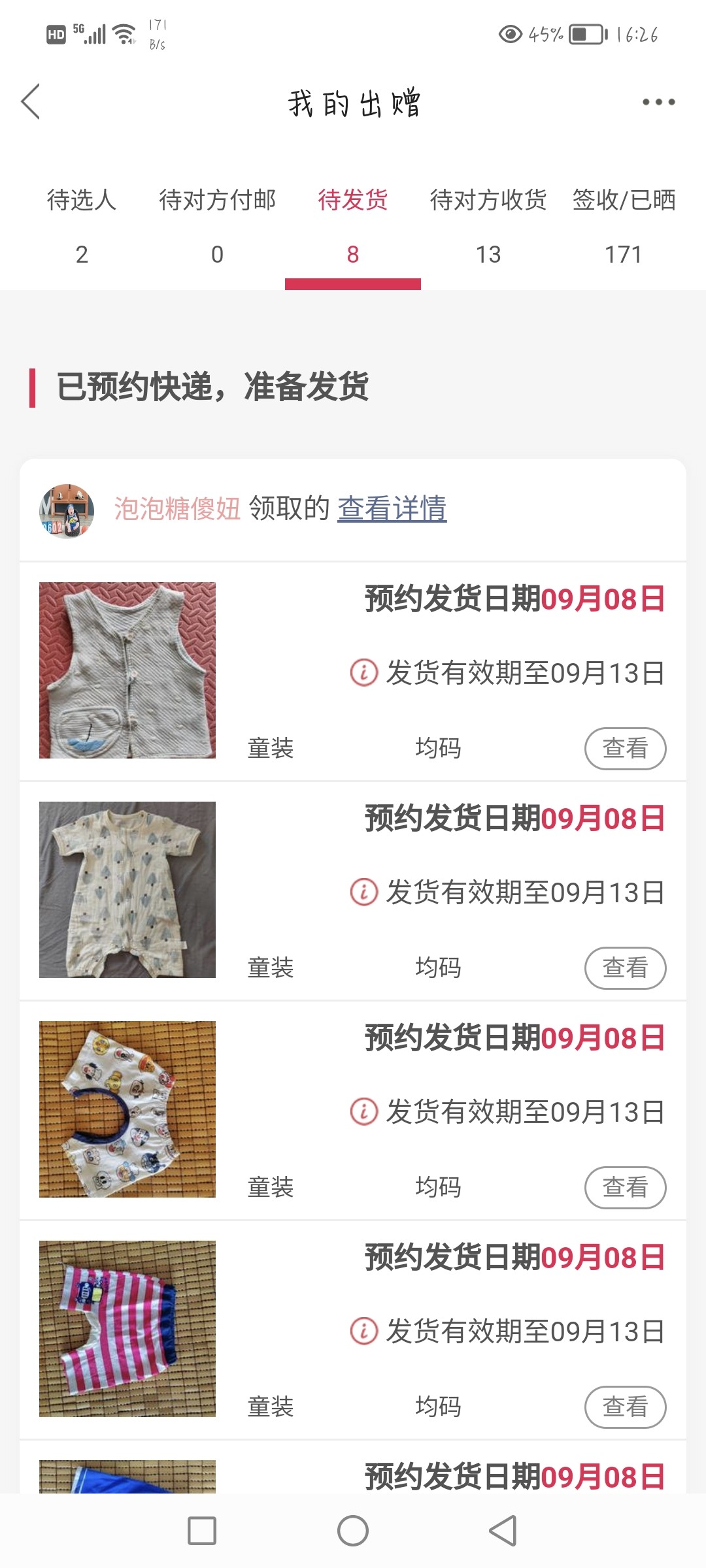Open the 签收/已晒 tab
Image resolution: width=706 pixels, height=1568 pixels.
pyautogui.click(x=624, y=225)
